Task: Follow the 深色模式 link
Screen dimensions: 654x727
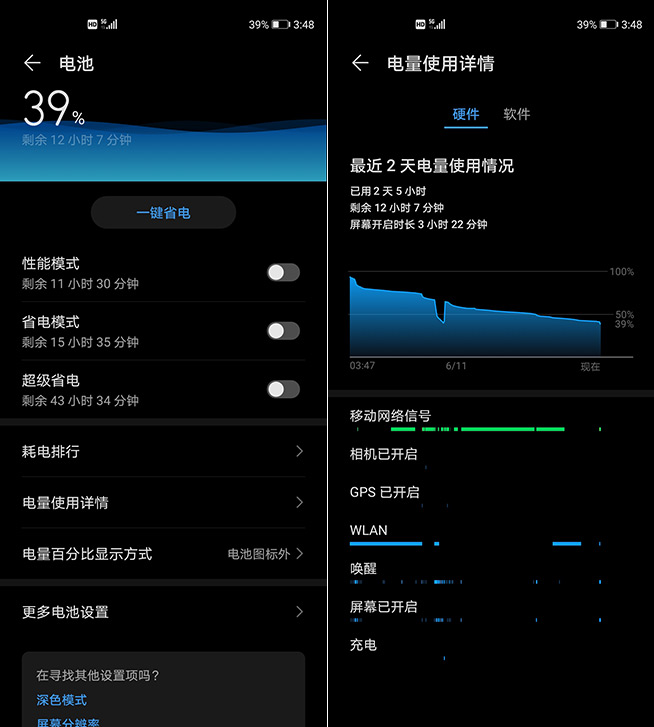Action: click(62, 700)
